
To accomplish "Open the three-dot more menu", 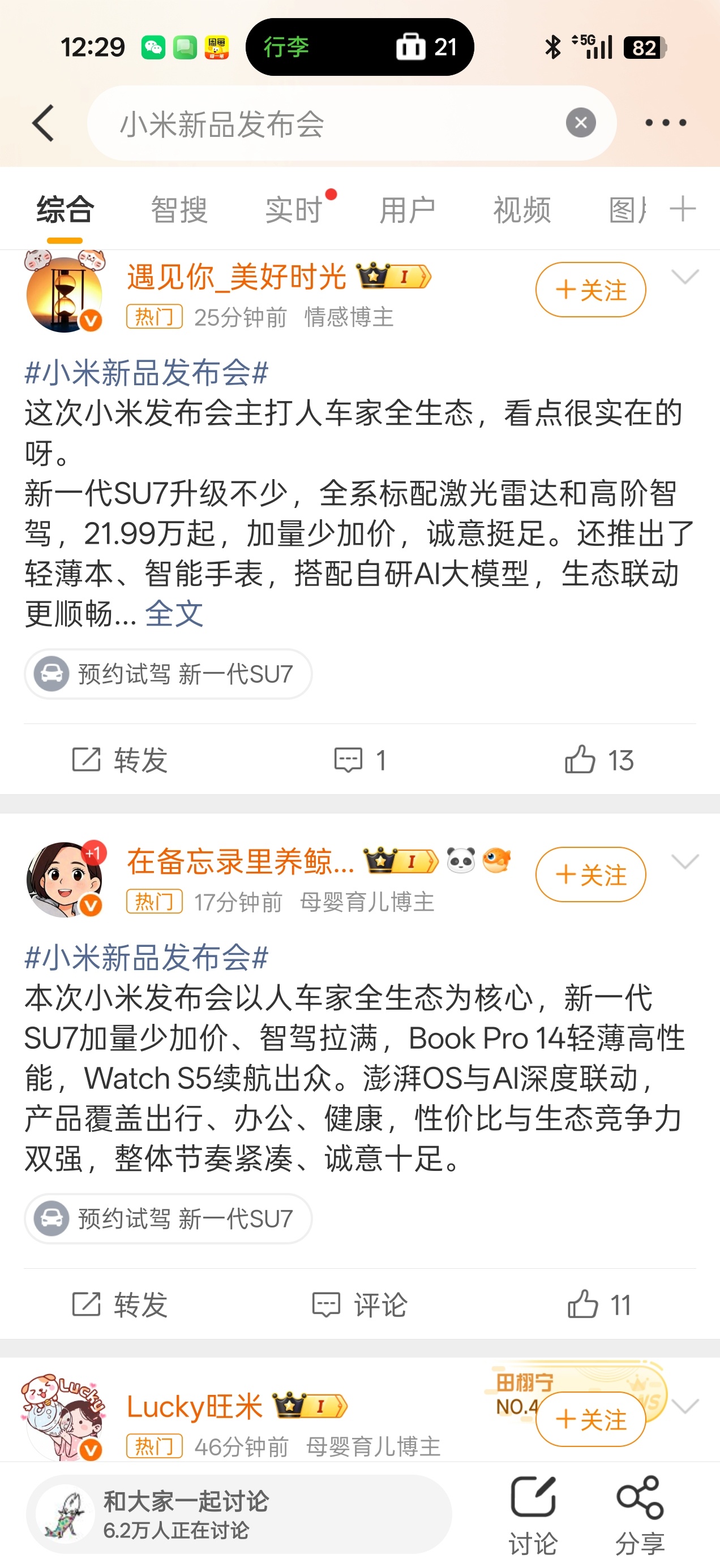I will click(x=667, y=122).
